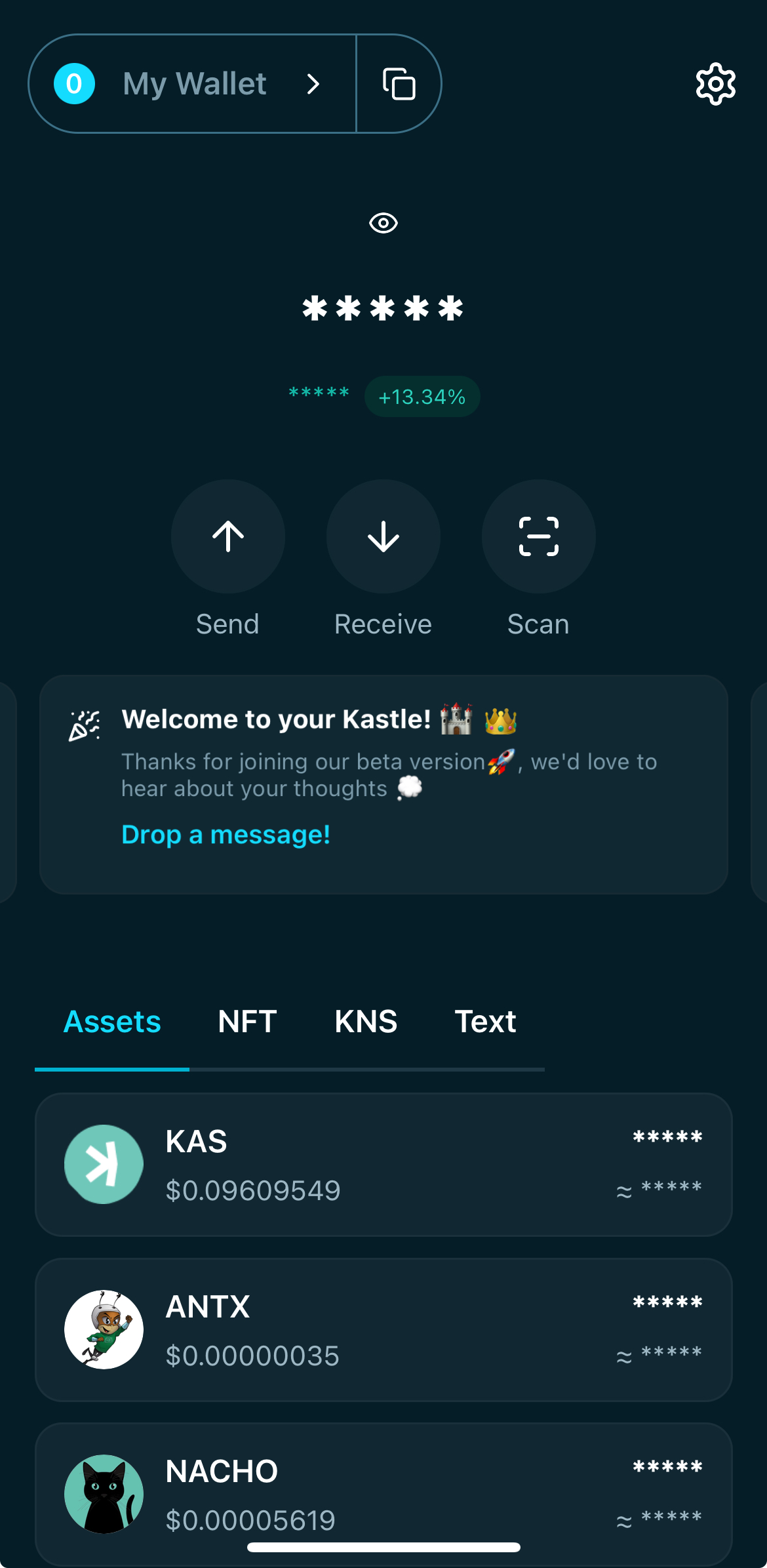Screen dimensions: 767x1568
Task: Follow the Drop a message! link
Action: (x=226, y=835)
